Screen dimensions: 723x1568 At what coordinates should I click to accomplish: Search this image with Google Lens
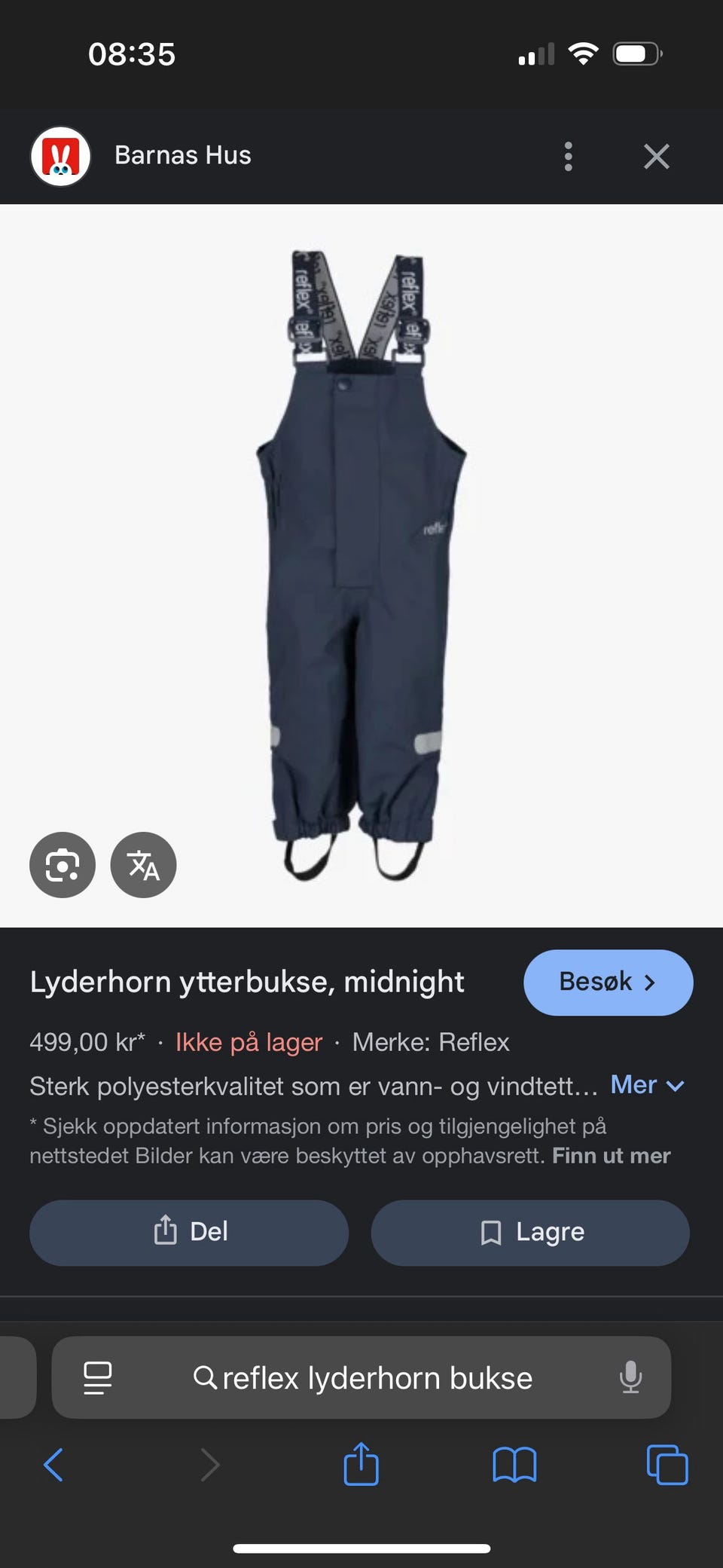63,865
